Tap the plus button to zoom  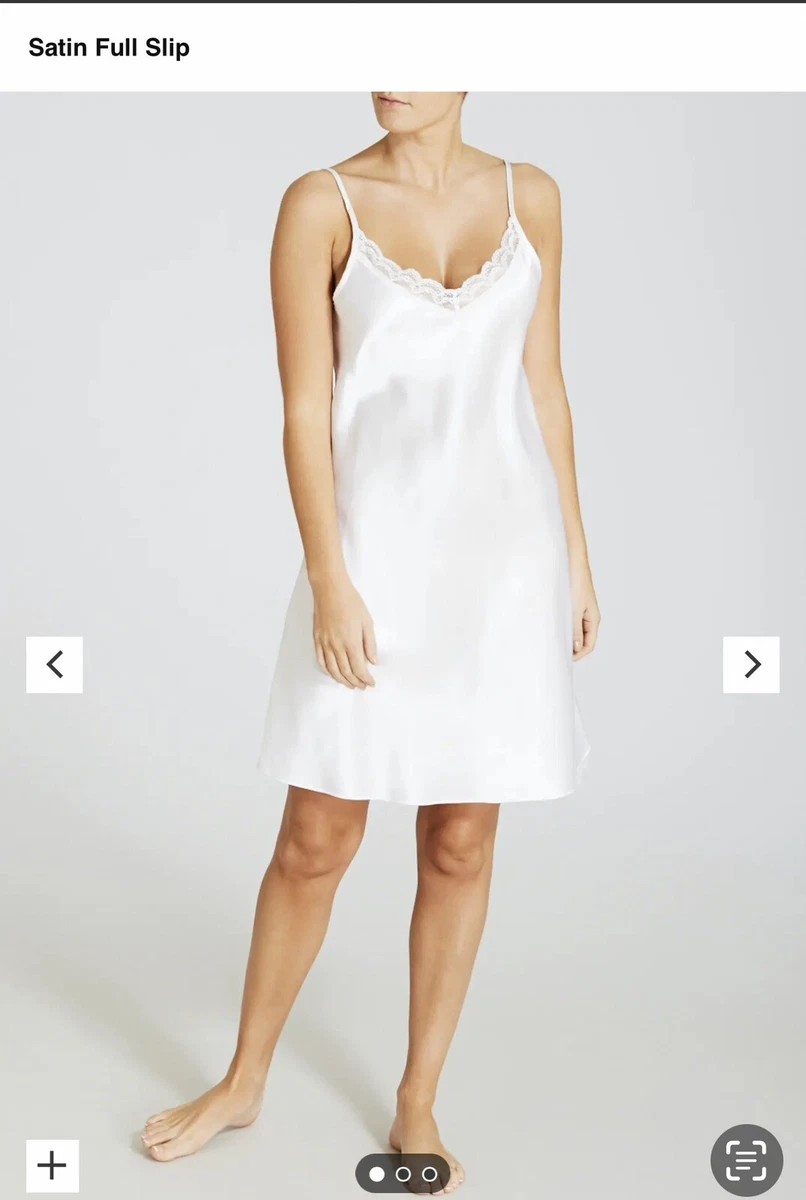coord(52,1165)
